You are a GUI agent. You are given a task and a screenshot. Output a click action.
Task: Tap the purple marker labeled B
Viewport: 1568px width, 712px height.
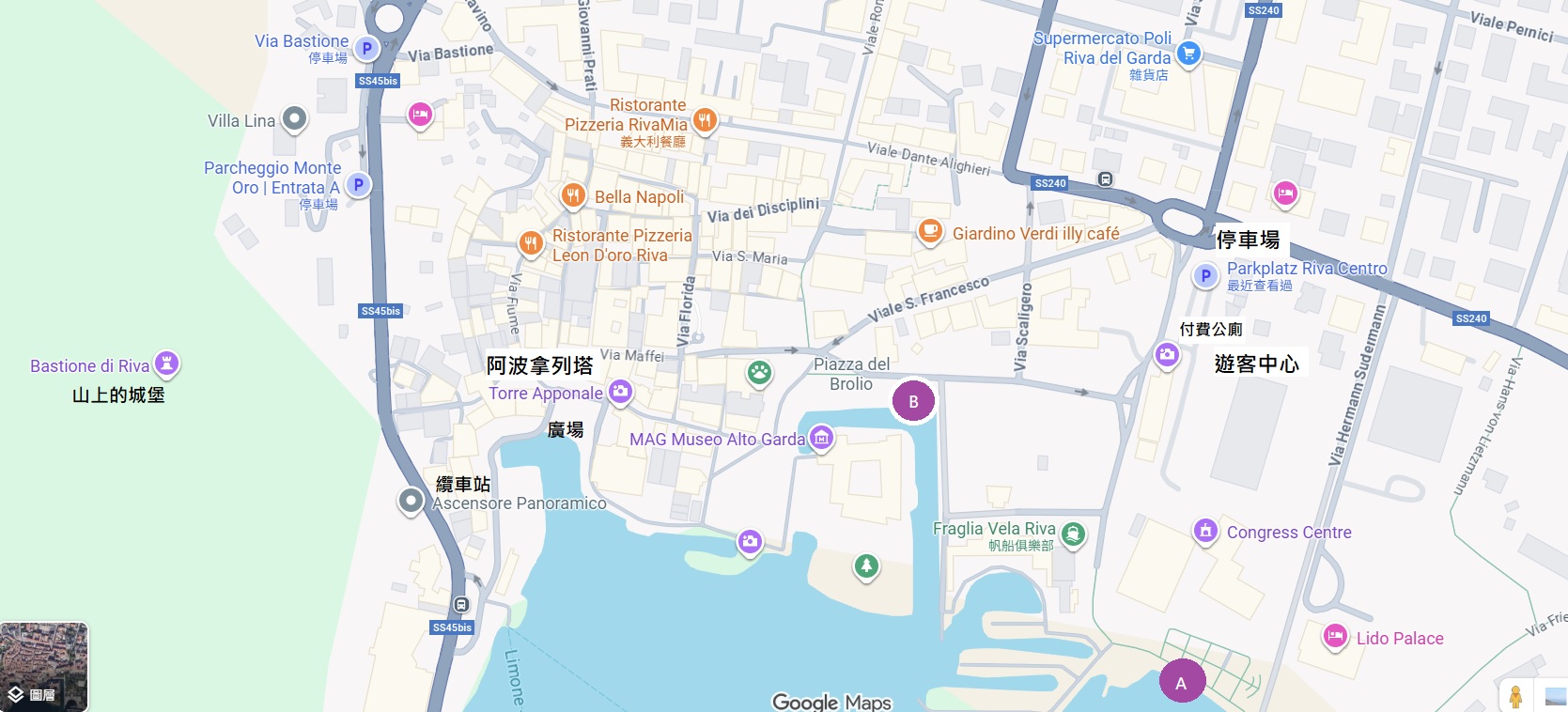point(913,401)
